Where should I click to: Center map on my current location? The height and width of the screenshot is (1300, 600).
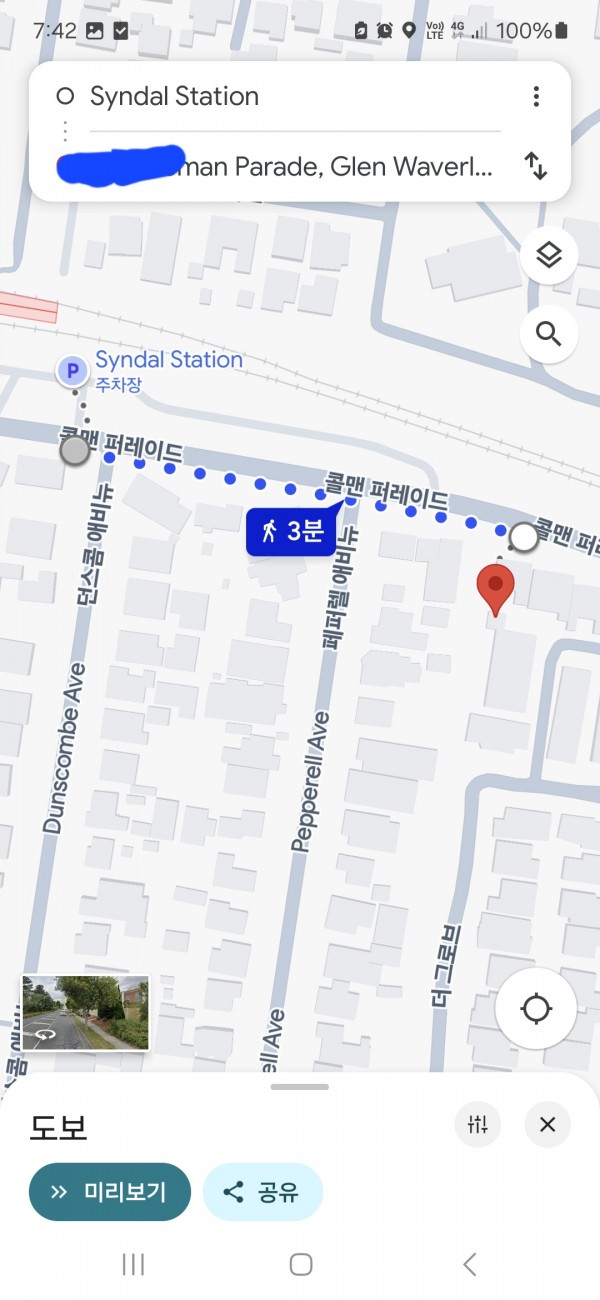coord(536,1009)
